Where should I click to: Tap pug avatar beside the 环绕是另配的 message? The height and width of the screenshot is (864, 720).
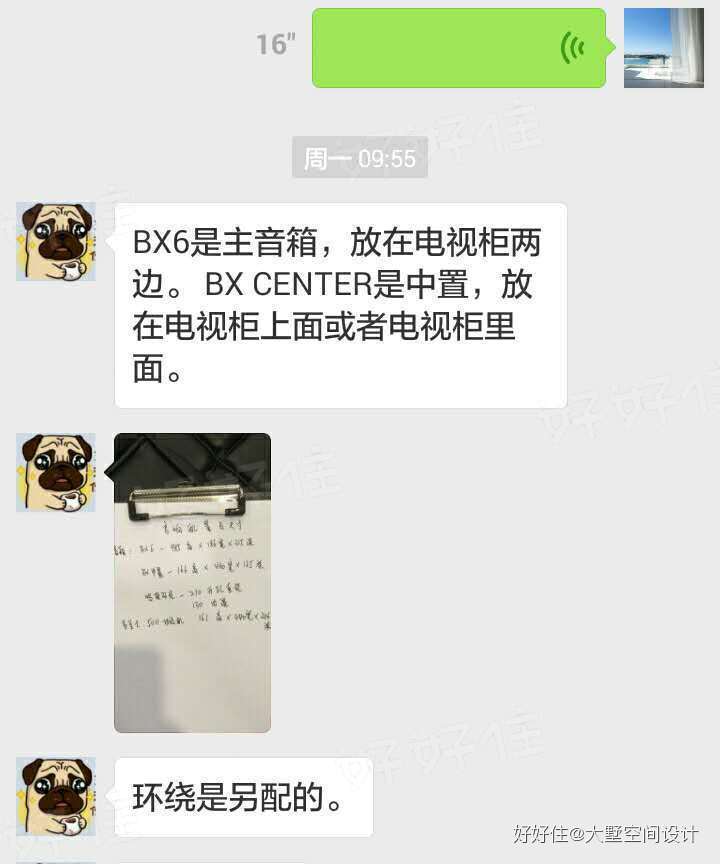56,796
